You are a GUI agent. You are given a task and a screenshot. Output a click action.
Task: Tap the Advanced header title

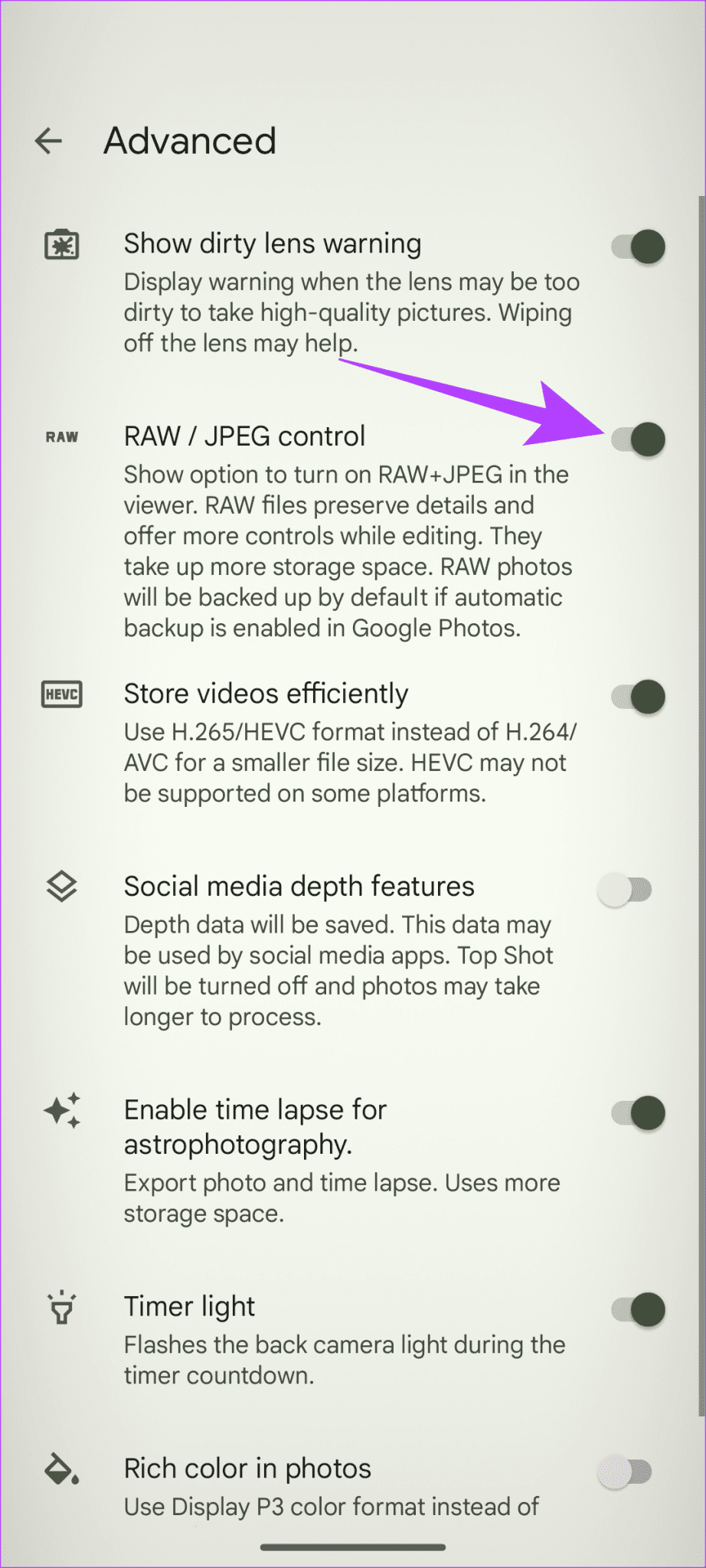(190, 141)
